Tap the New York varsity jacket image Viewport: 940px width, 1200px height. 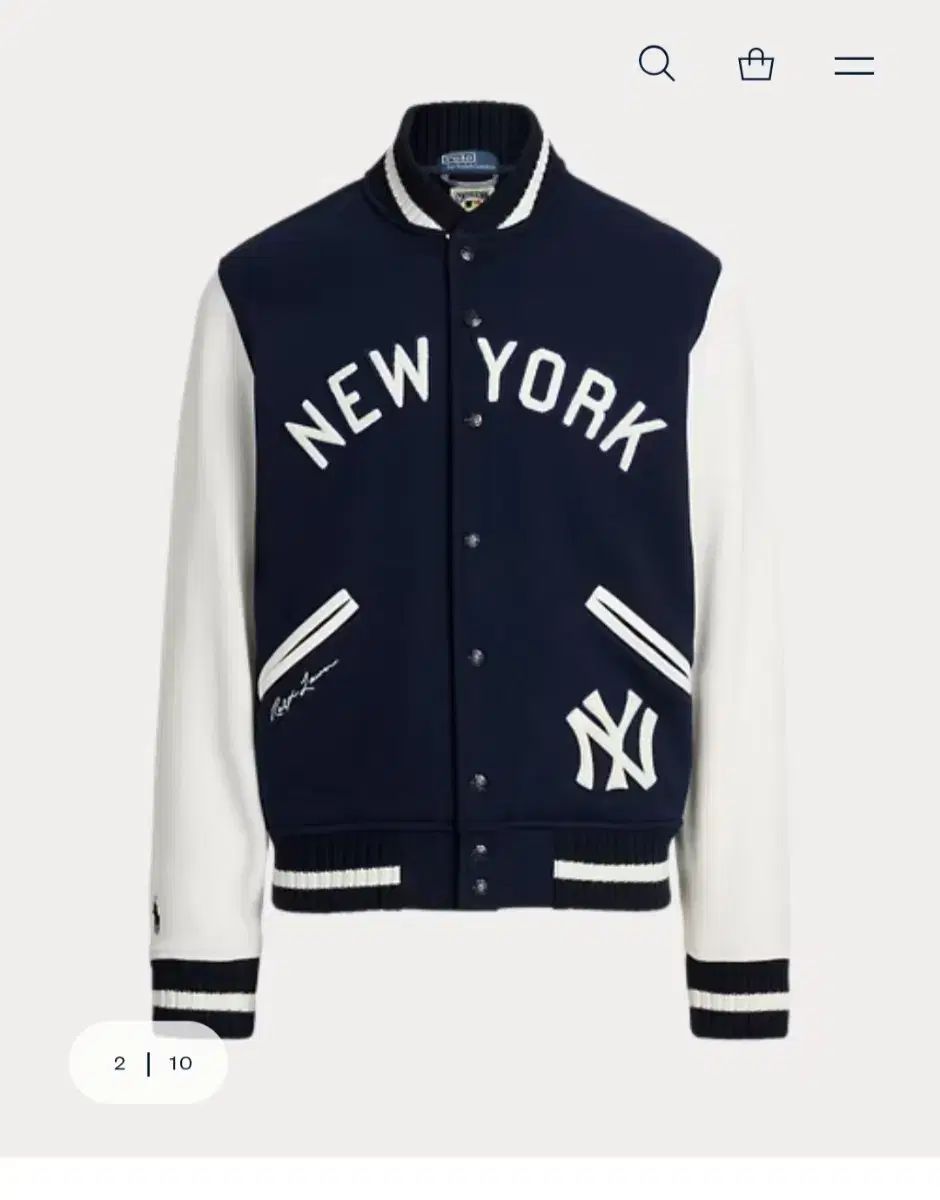tap(470, 560)
